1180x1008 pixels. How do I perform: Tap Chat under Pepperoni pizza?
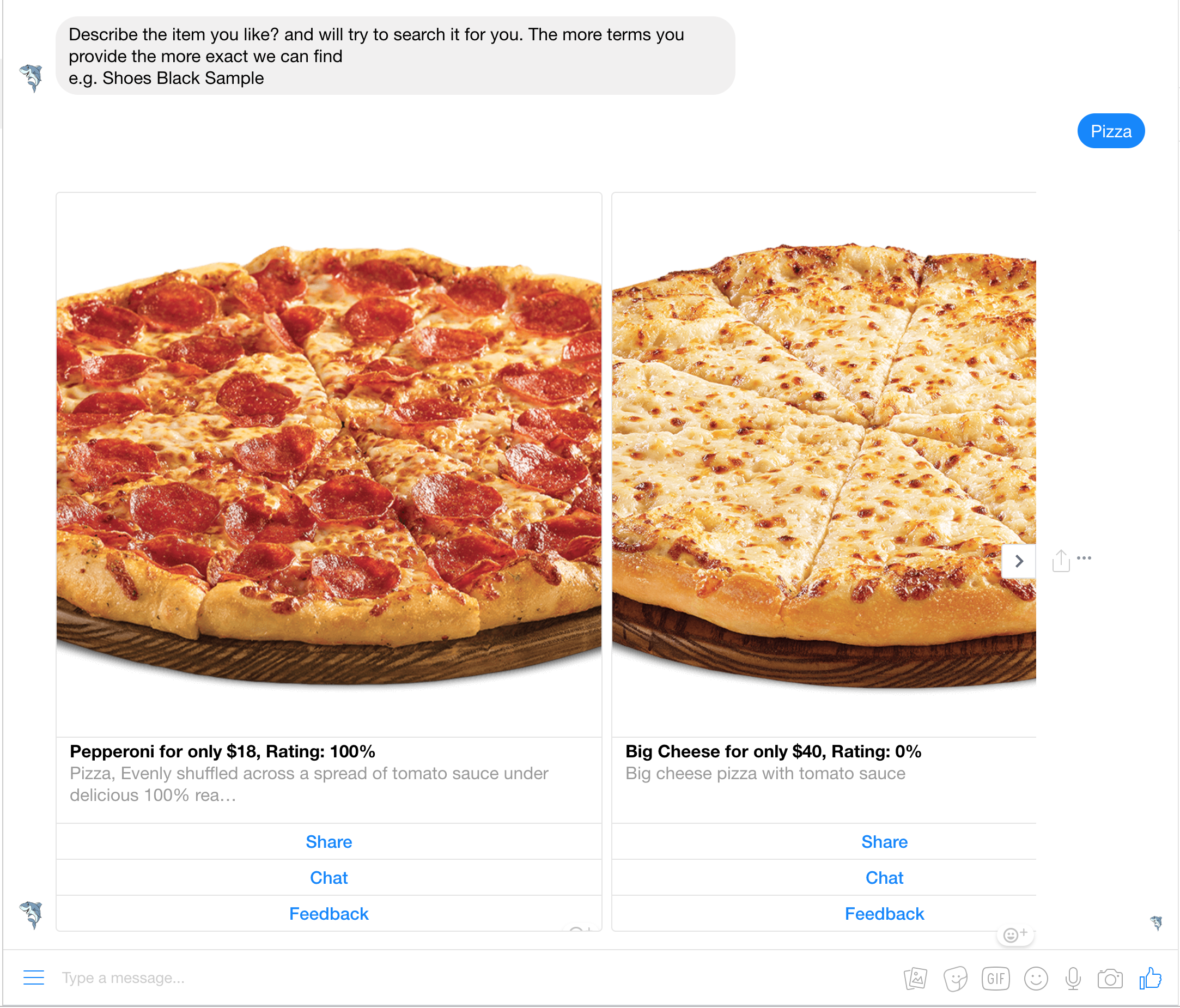pos(329,878)
